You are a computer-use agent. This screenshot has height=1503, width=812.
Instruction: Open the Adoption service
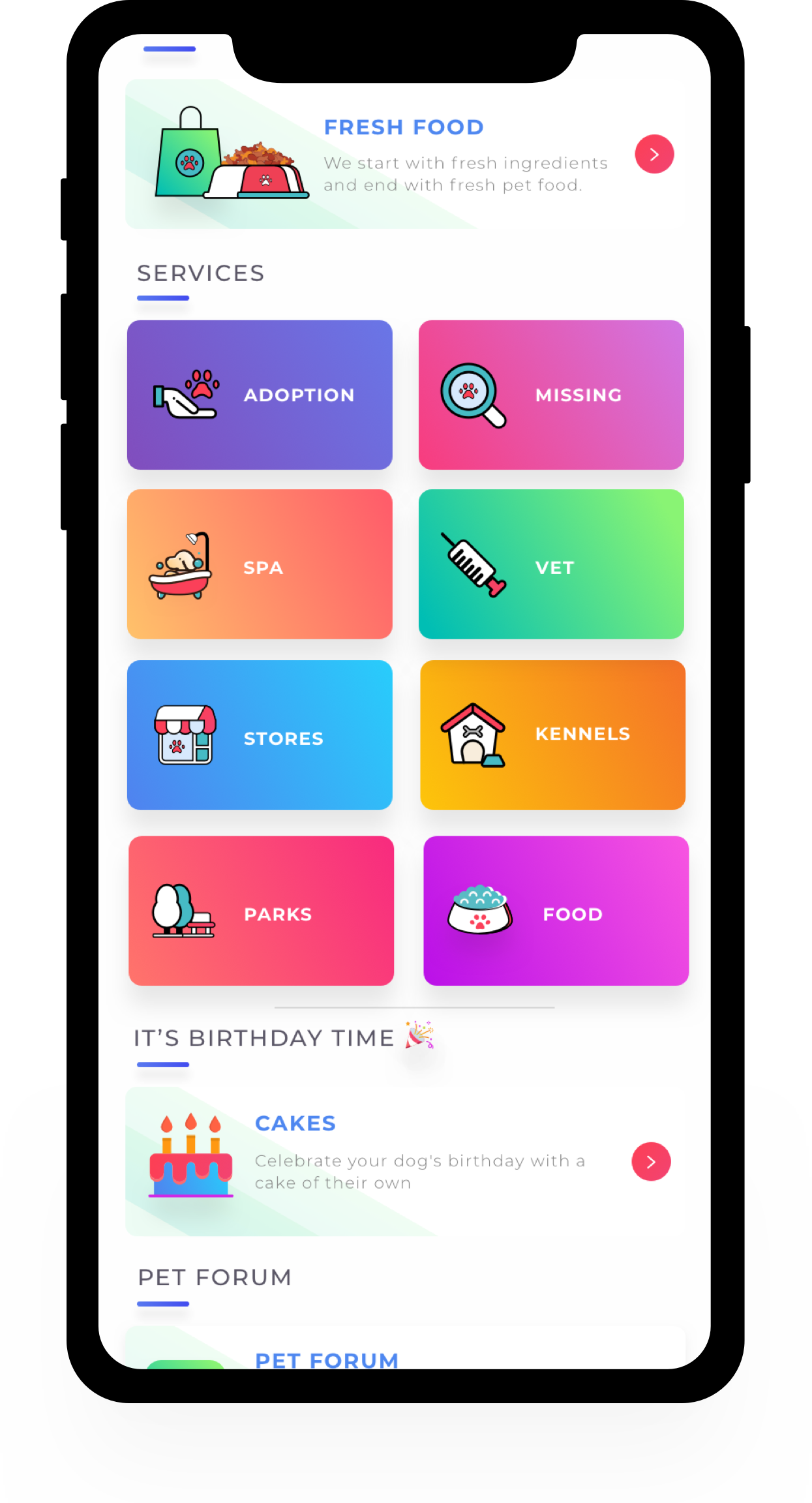[260, 395]
